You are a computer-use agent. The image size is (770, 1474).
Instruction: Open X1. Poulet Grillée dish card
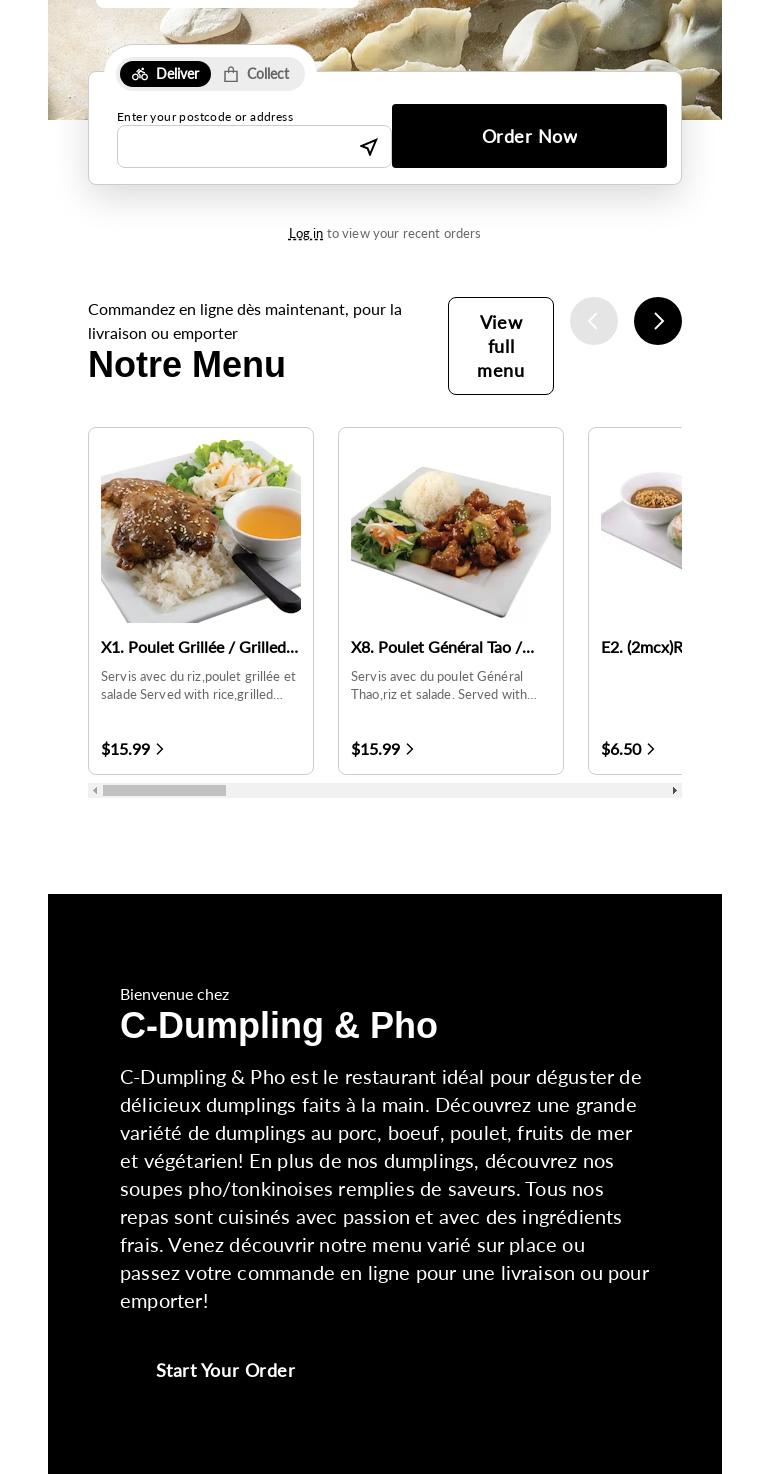click(201, 600)
